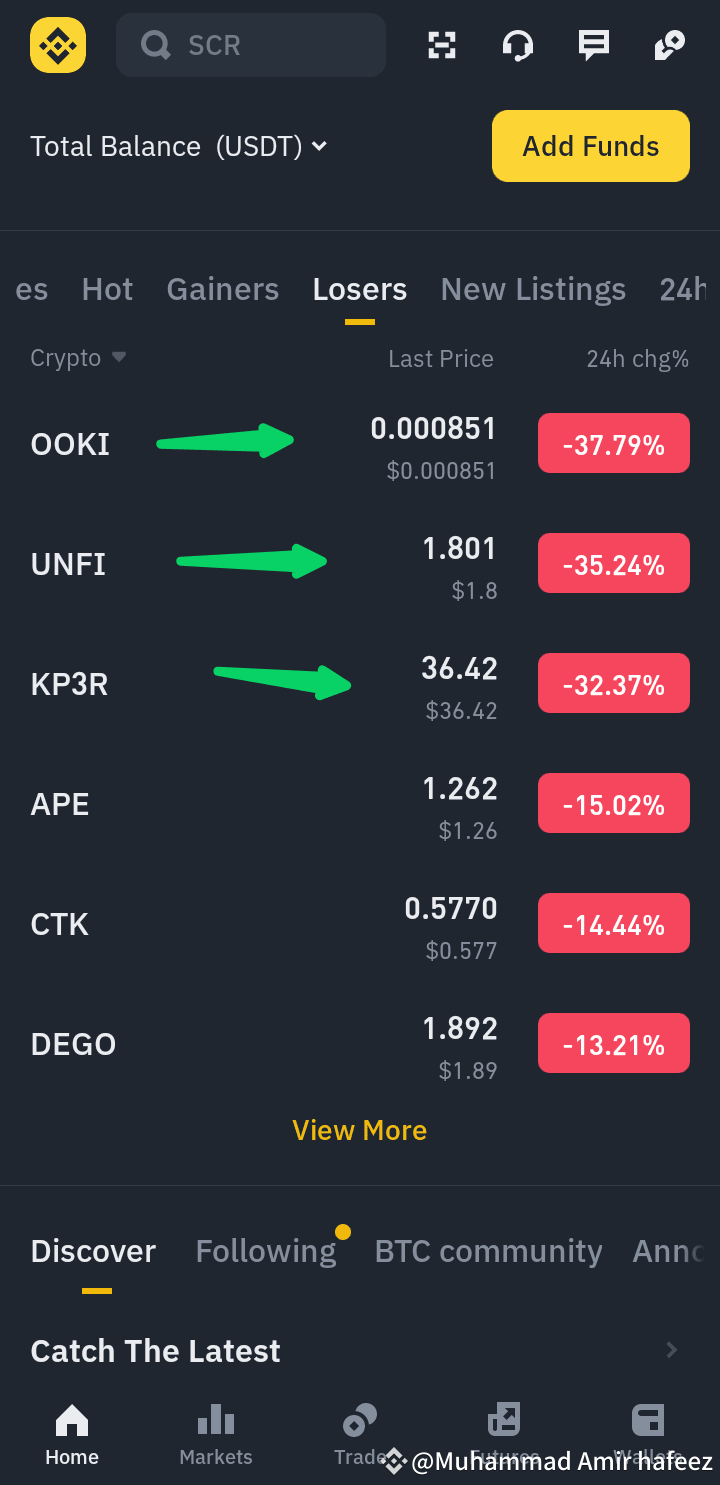Tap the Add Funds button
Image resolution: width=720 pixels, height=1485 pixels.
pyautogui.click(x=590, y=145)
